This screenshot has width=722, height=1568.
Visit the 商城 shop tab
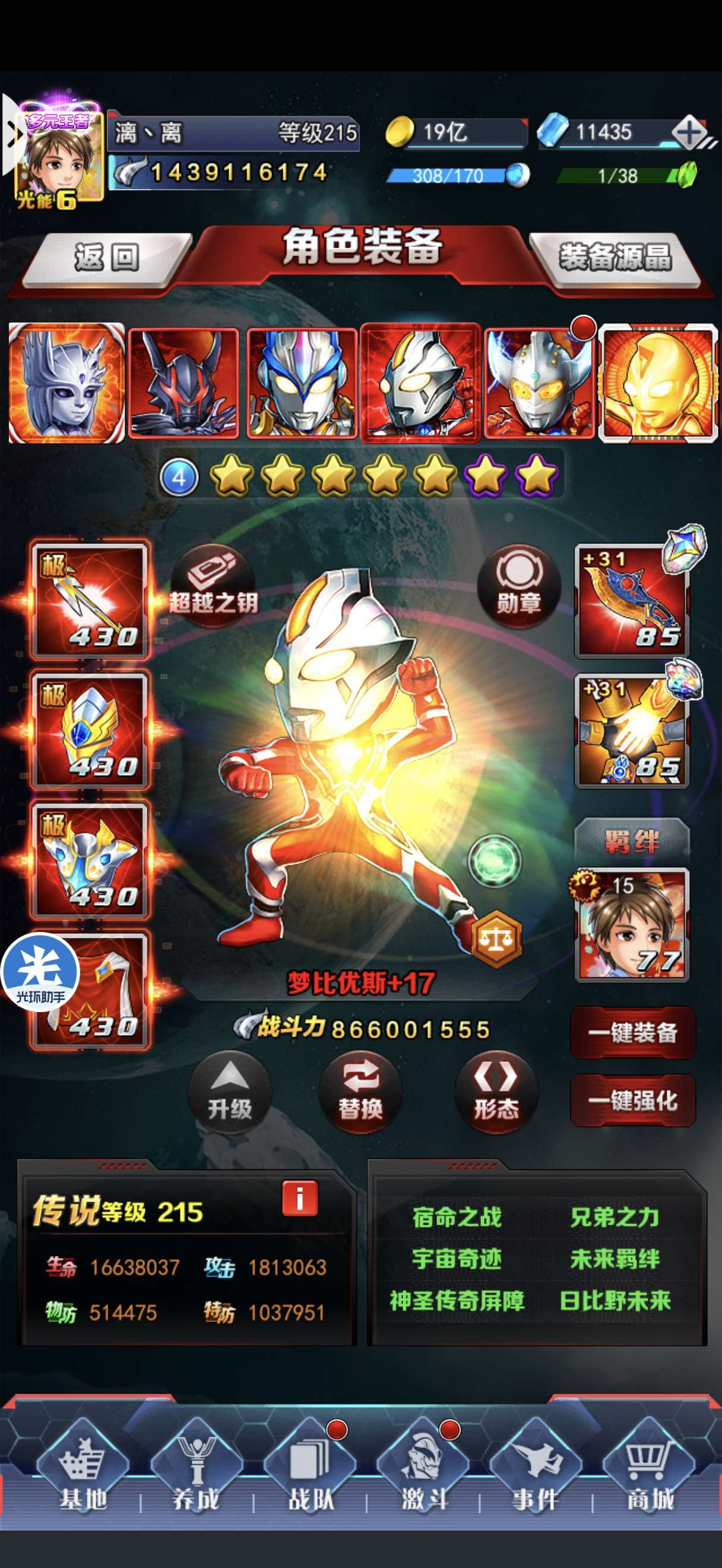(649, 1472)
